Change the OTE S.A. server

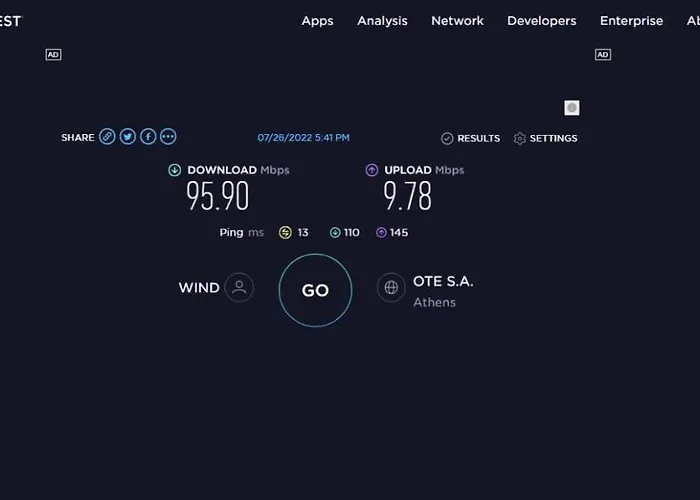(391, 288)
